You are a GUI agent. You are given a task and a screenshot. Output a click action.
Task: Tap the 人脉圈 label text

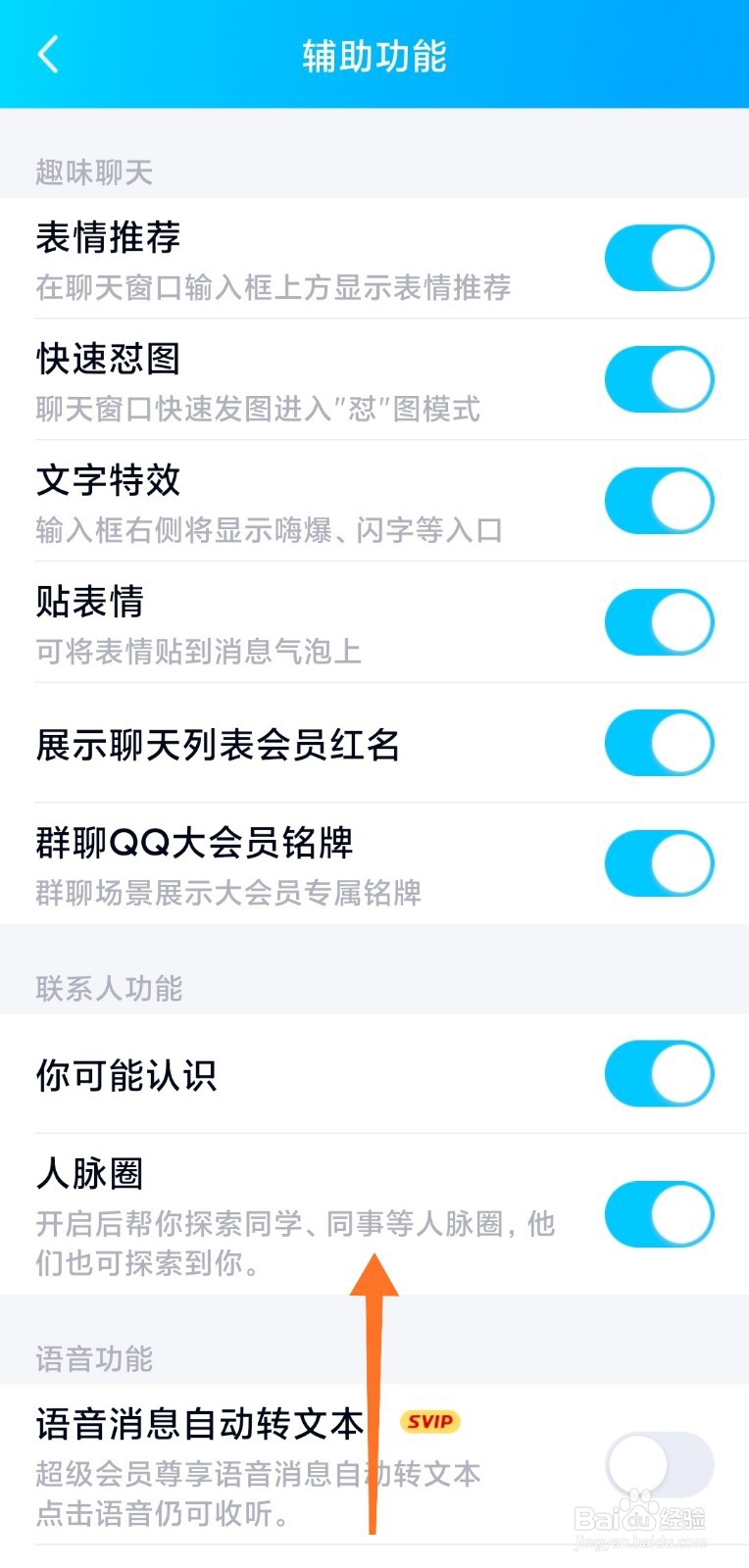click(88, 1174)
